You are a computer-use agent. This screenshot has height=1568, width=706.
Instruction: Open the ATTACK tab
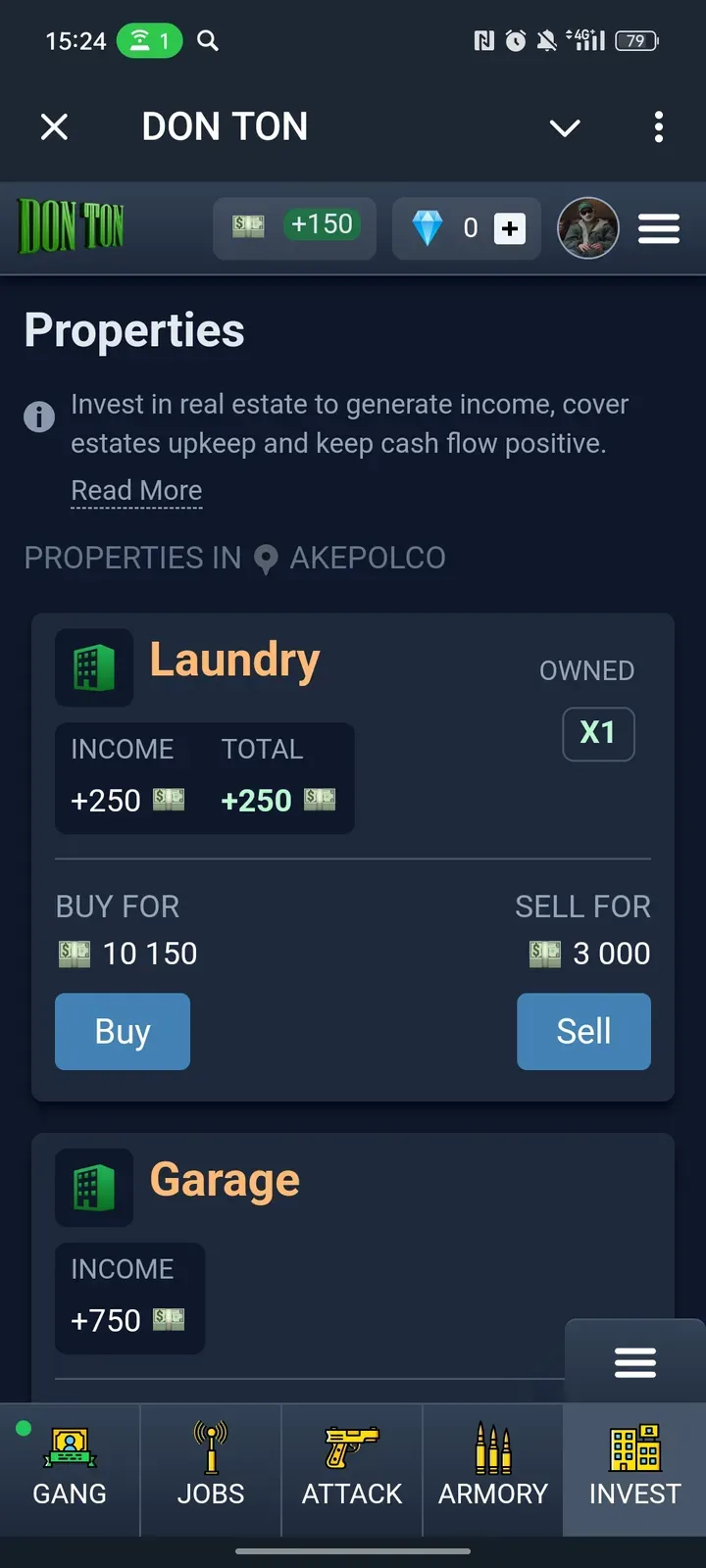tap(352, 1469)
